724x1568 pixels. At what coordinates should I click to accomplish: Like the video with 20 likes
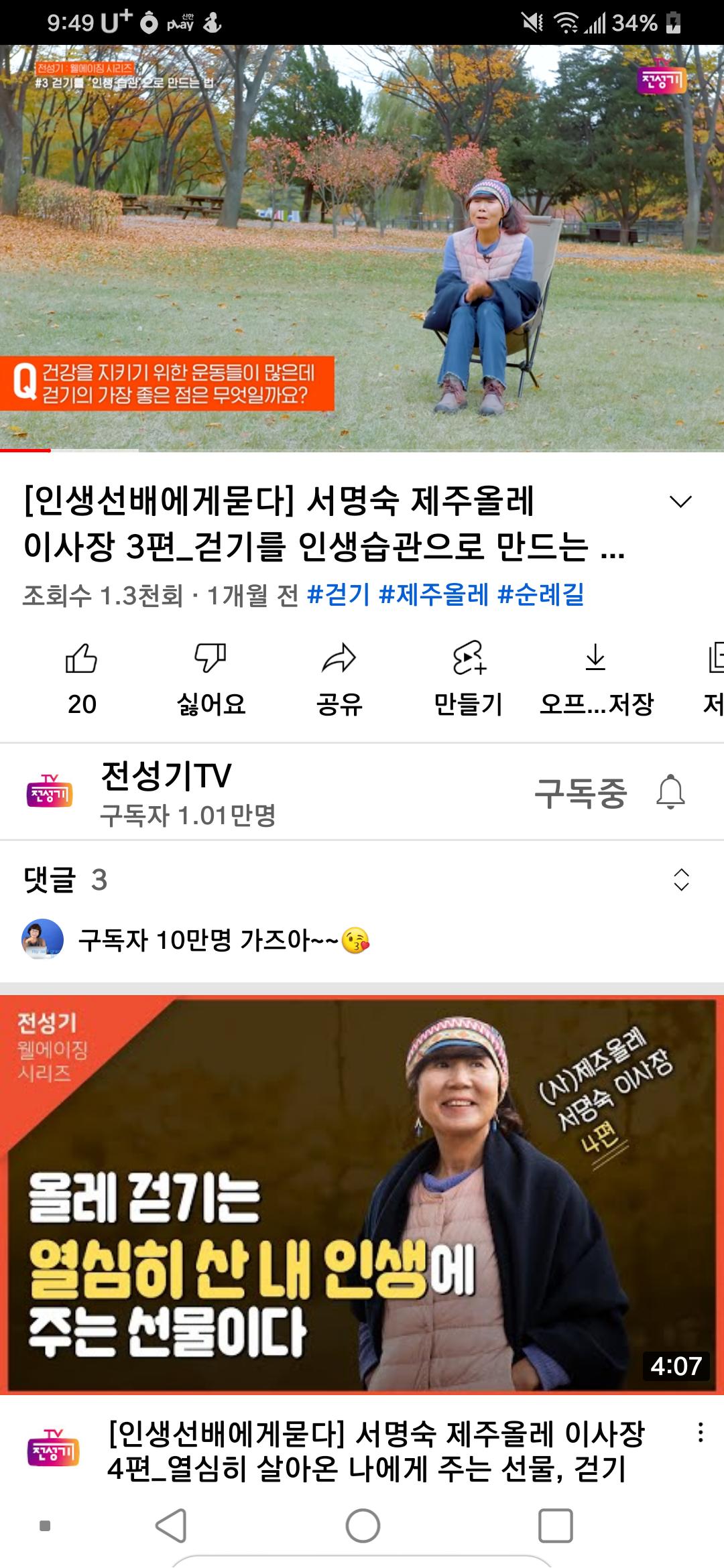tap(81, 677)
